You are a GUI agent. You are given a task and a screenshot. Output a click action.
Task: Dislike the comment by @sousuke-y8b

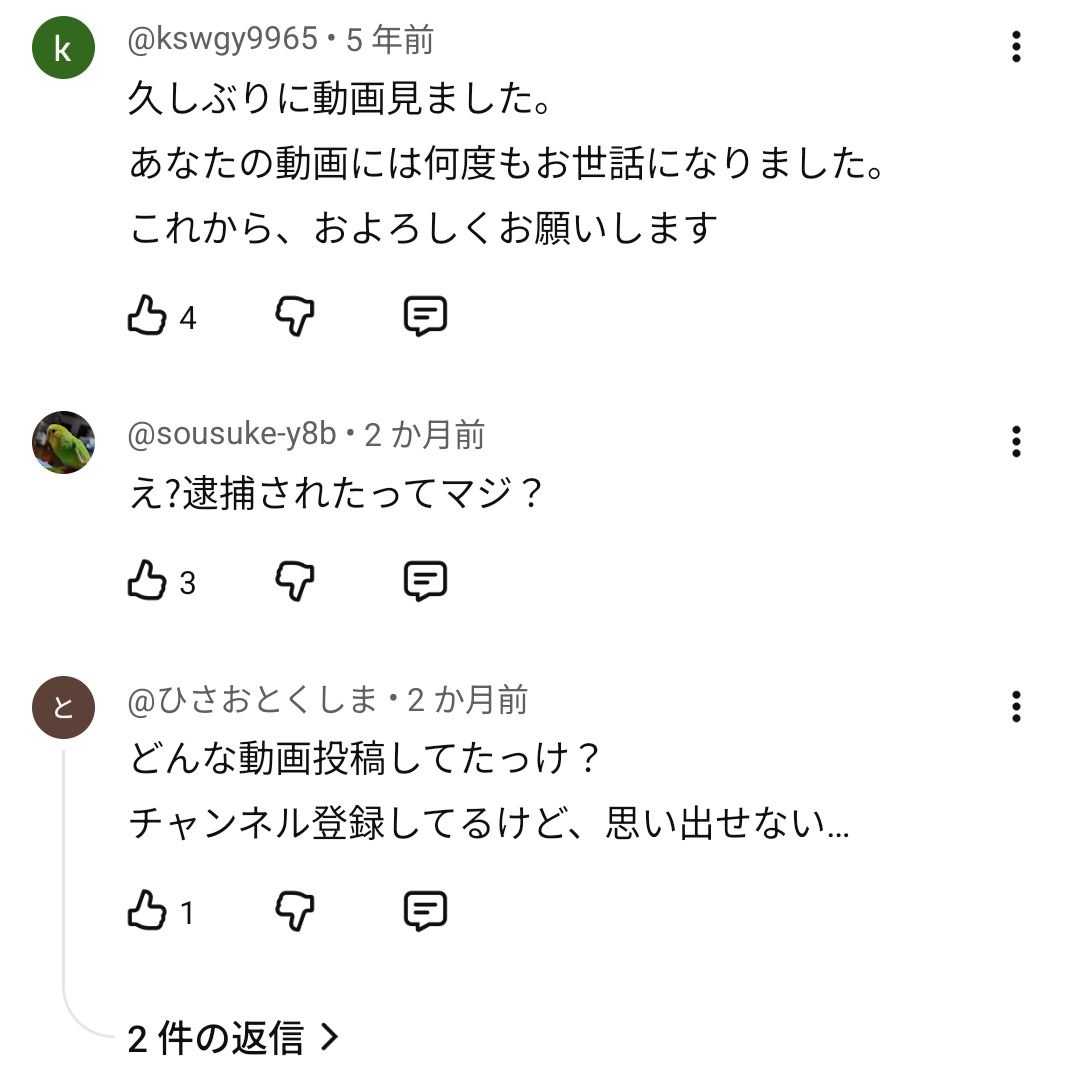[295, 581]
